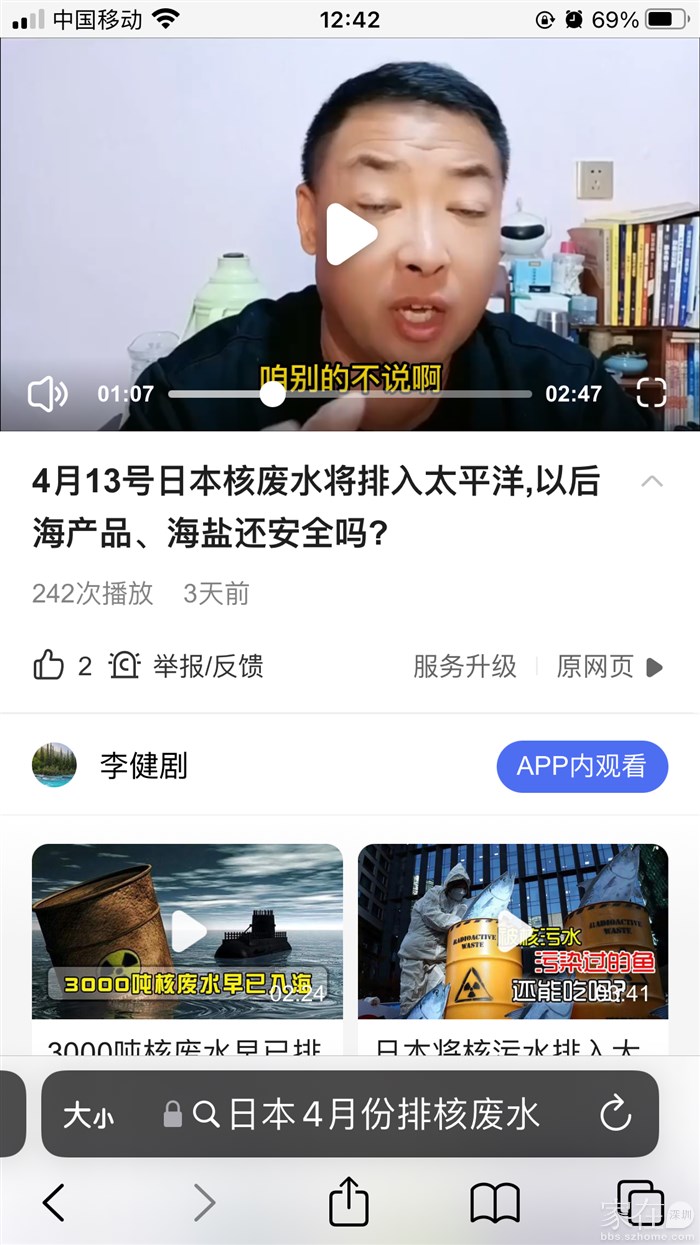Open Safari bookmarks
Image resolution: width=700 pixels, height=1245 pixels.
click(x=495, y=1202)
